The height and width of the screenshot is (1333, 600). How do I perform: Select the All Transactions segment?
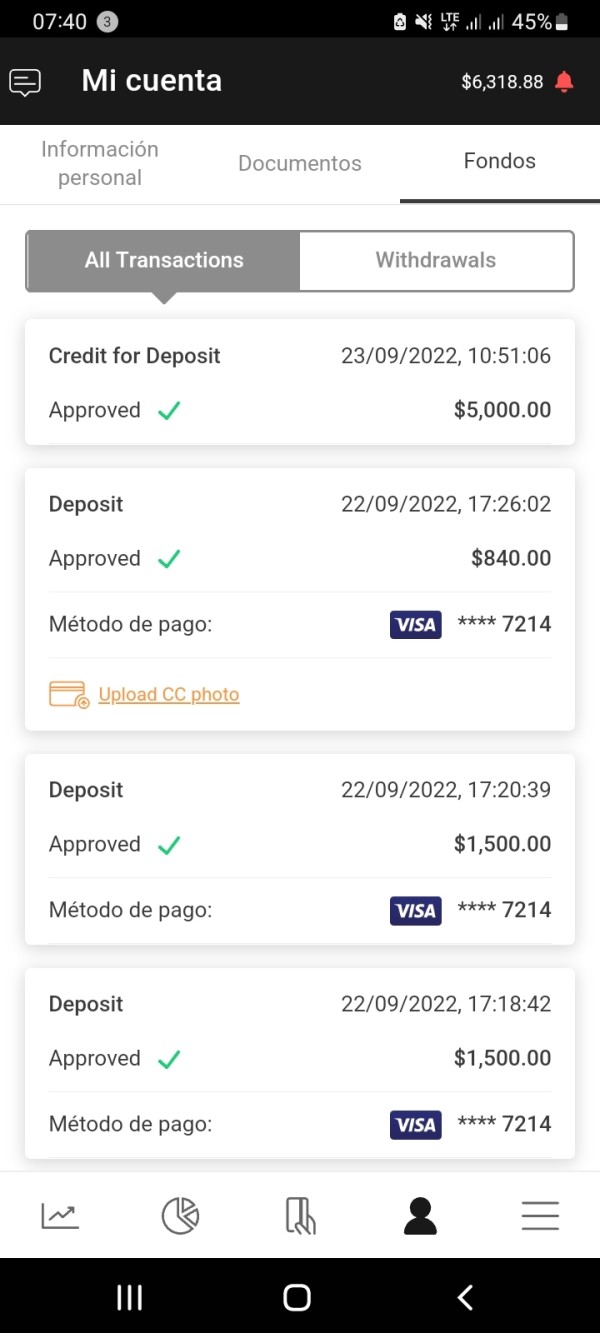tap(164, 261)
